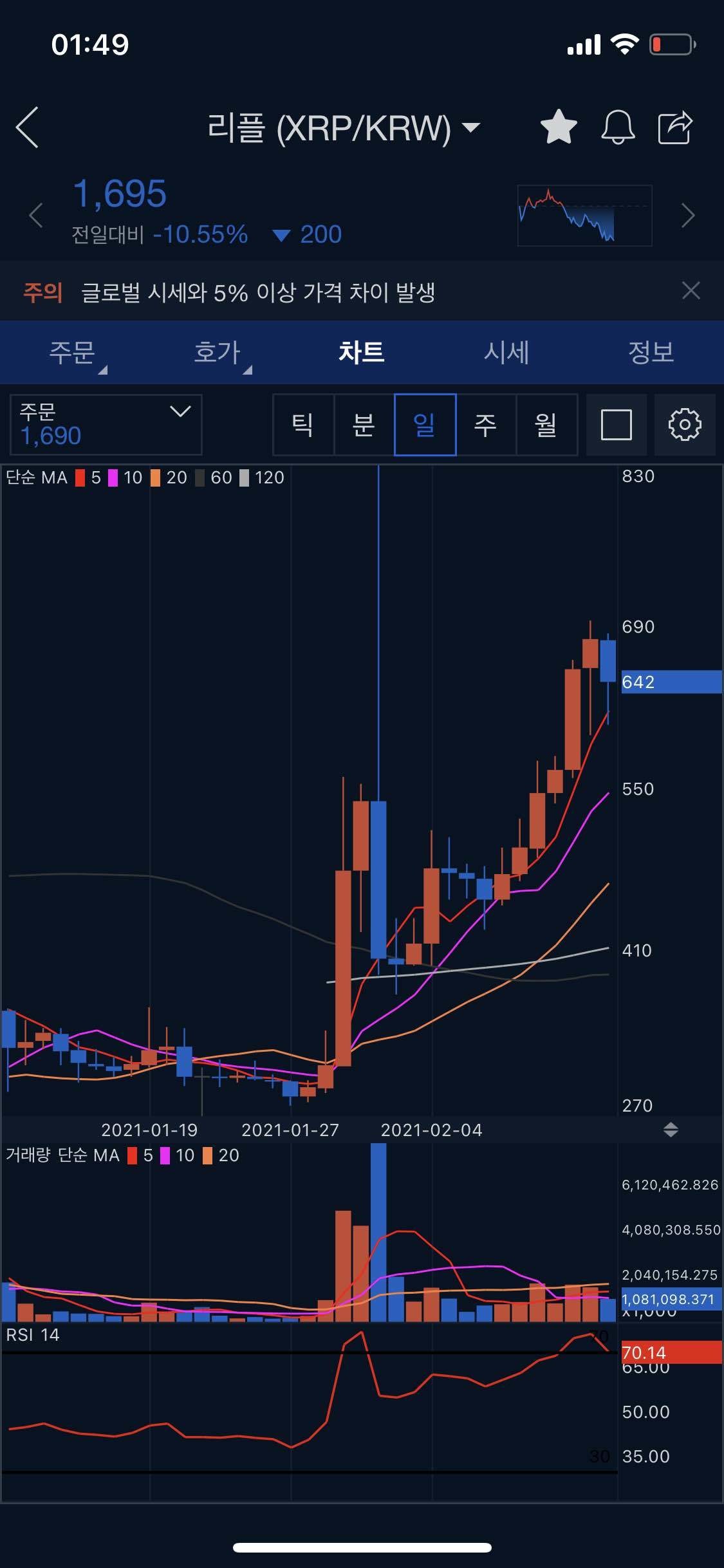724x1568 pixels.
Task: Switch to the 시세 tab
Action: coord(506,352)
